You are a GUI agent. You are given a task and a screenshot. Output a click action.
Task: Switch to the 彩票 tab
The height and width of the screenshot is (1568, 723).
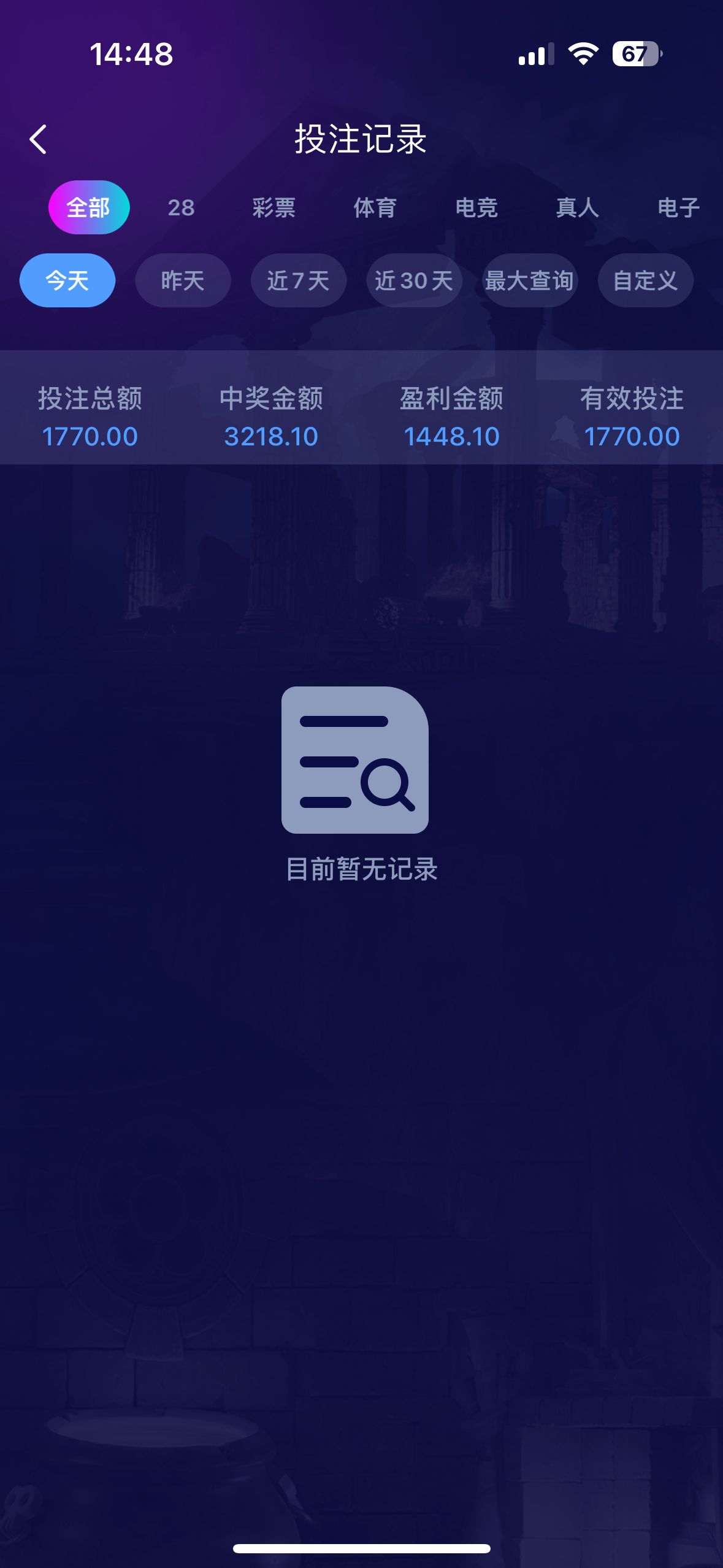pyautogui.click(x=274, y=208)
